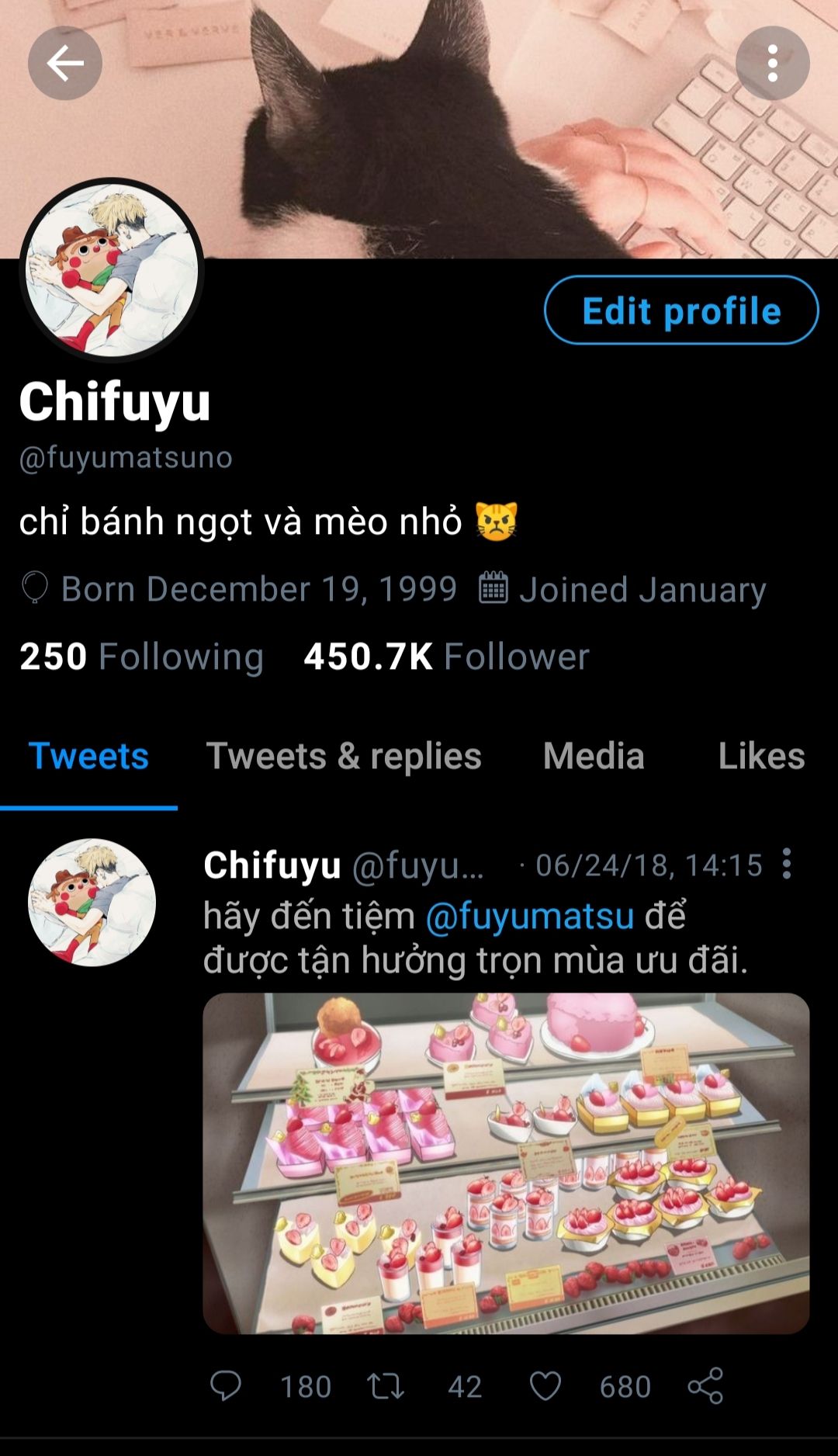View the 250 Following list
The image size is (838, 1456).
click(141, 657)
